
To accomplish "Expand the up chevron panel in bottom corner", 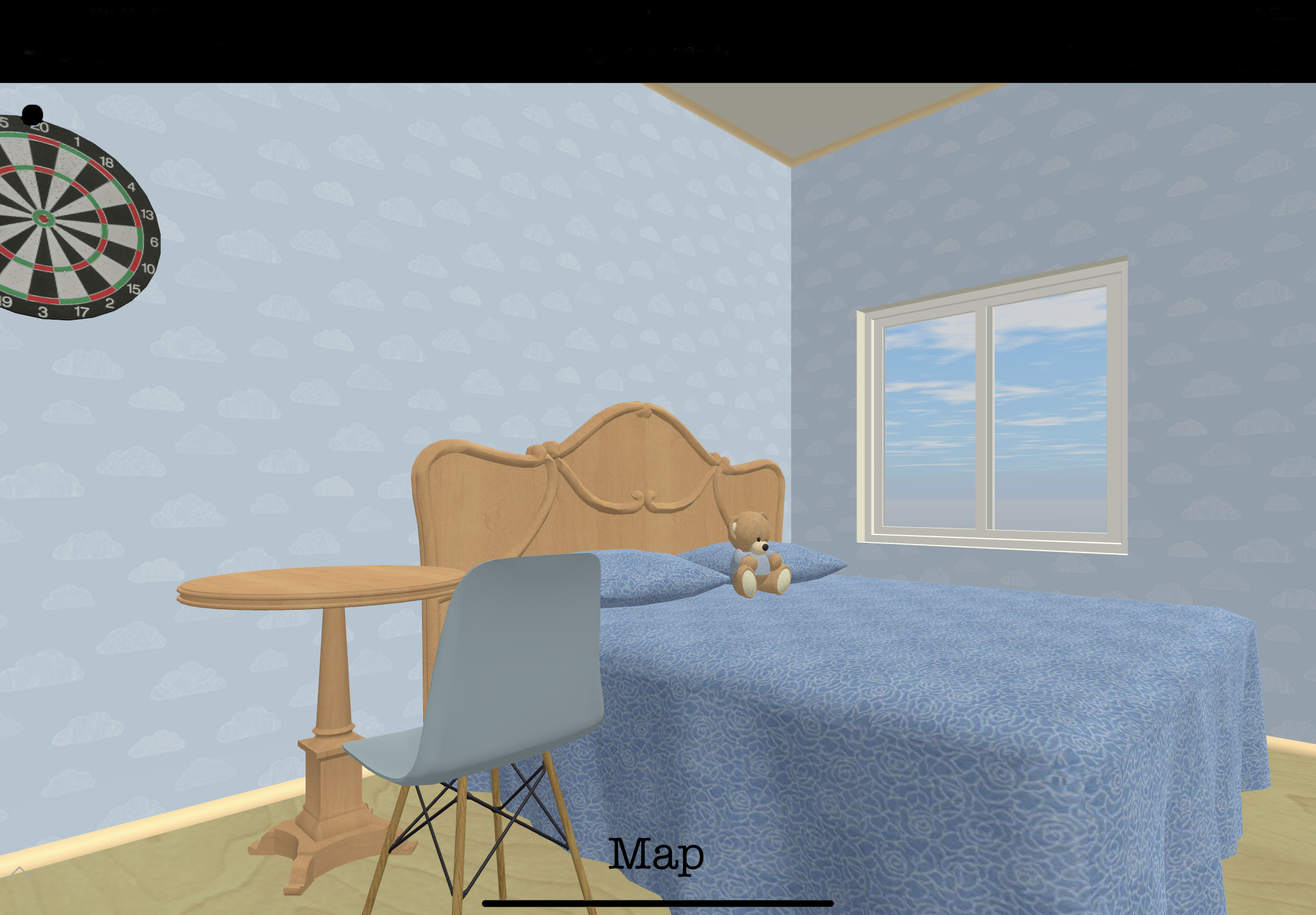I will (20, 873).
